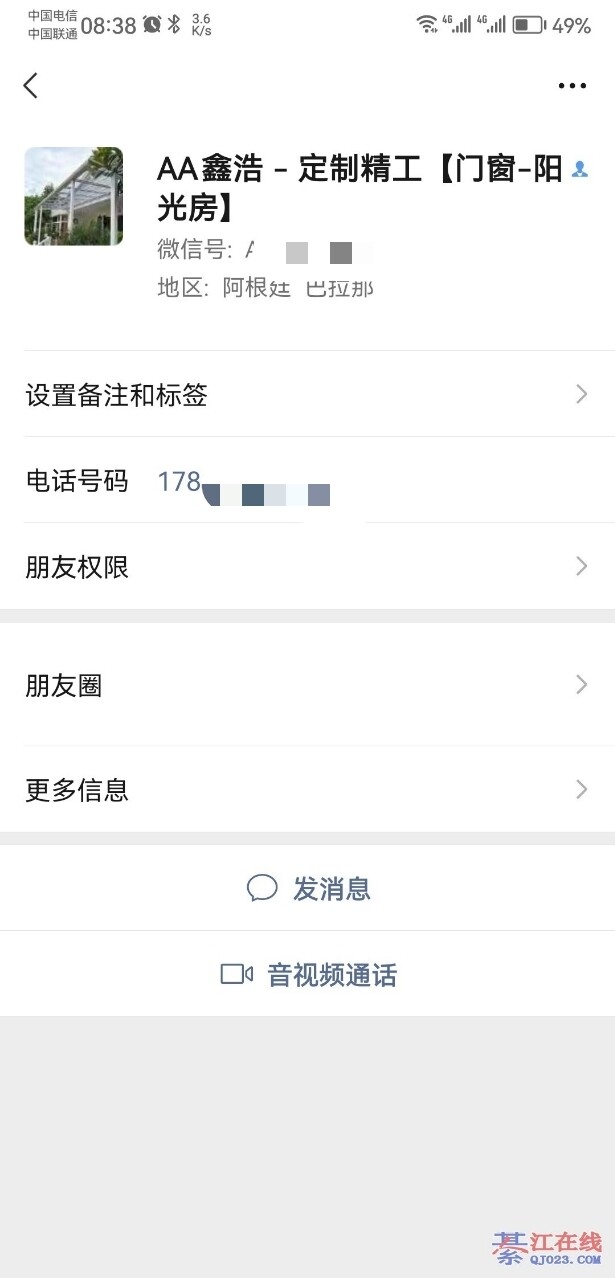View the contact's profile photo
Image resolution: width=615 pixels, height=1278 pixels.
tap(74, 196)
